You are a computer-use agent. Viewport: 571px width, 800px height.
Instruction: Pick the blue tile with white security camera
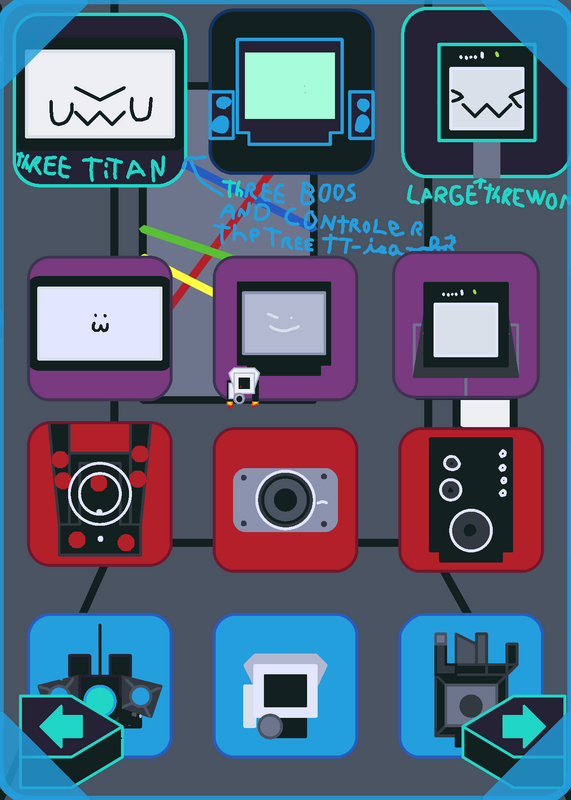[285, 685]
